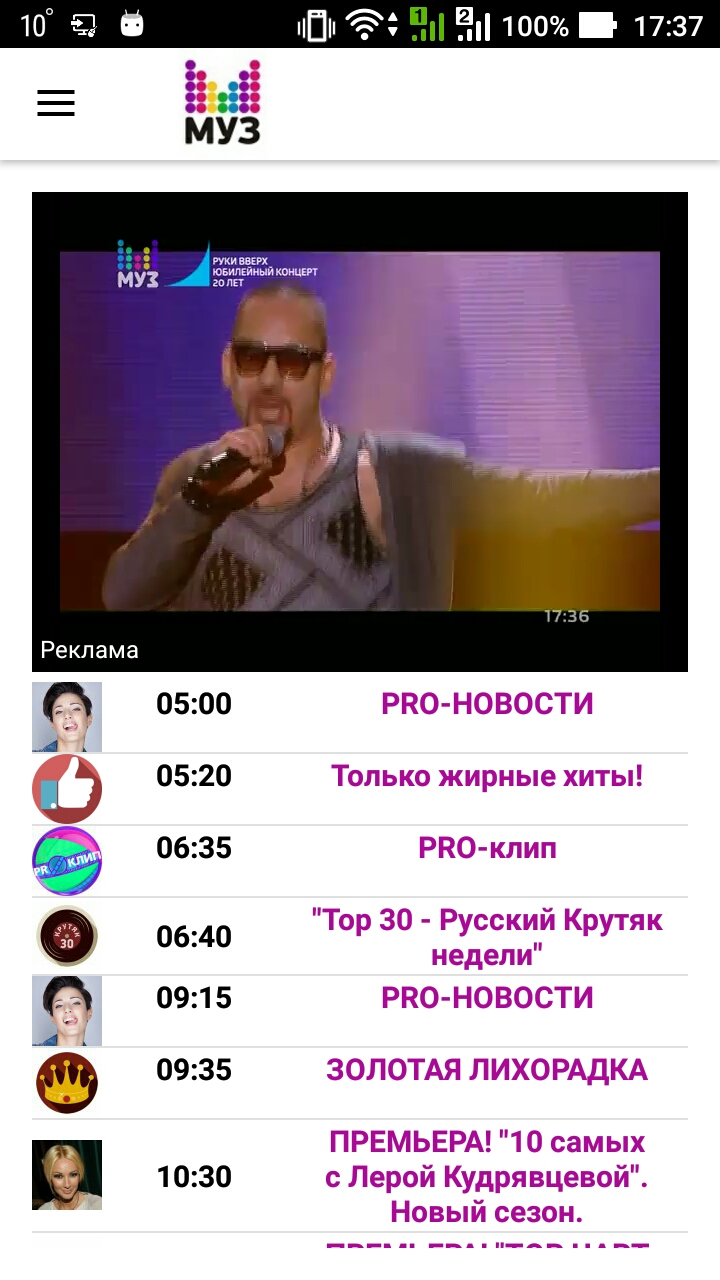Tap the Реклама label under the player
This screenshot has height=1280, width=720.
point(89,651)
